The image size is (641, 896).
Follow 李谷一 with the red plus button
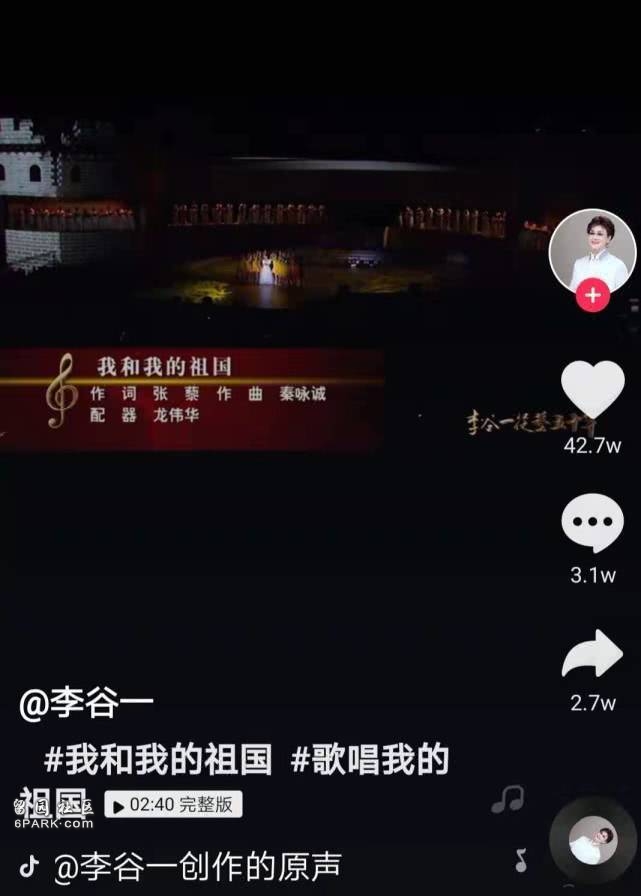tap(593, 296)
